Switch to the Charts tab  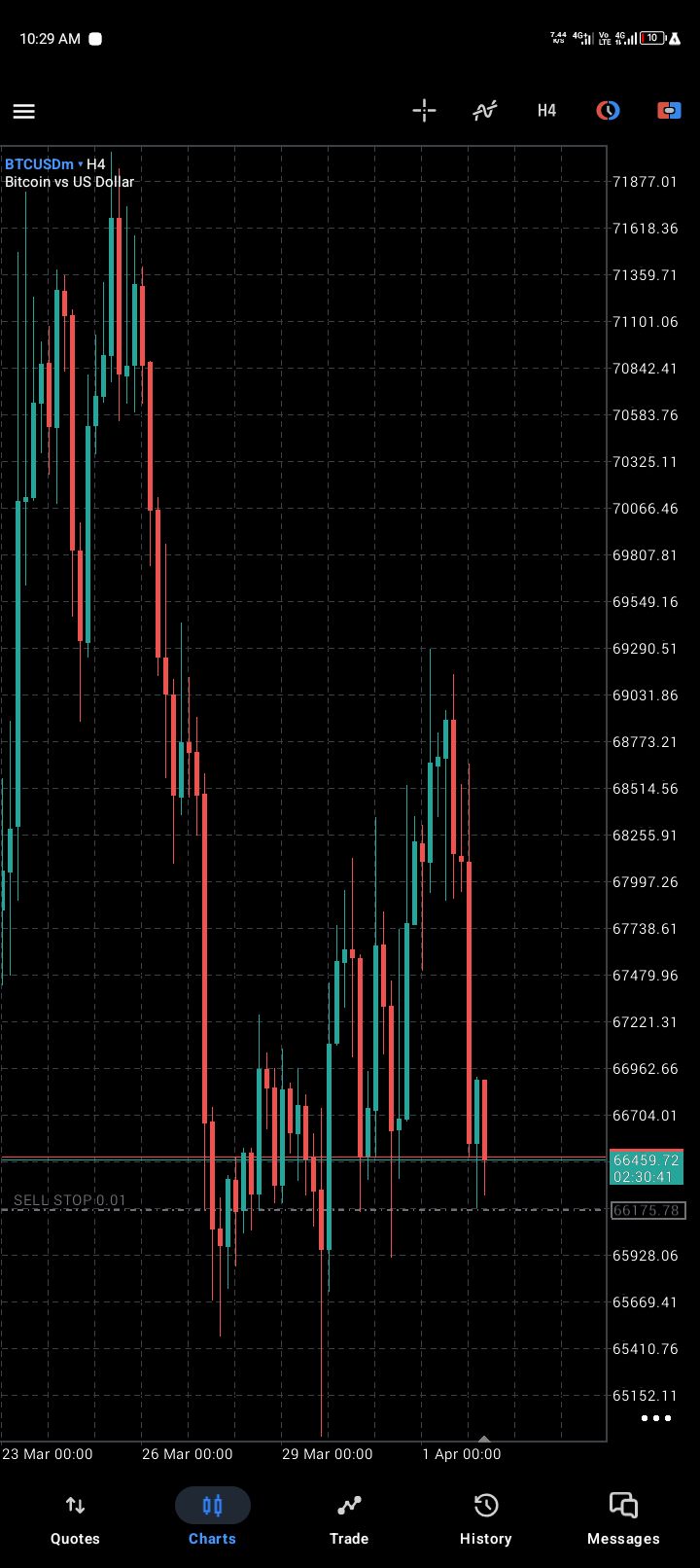212,1519
